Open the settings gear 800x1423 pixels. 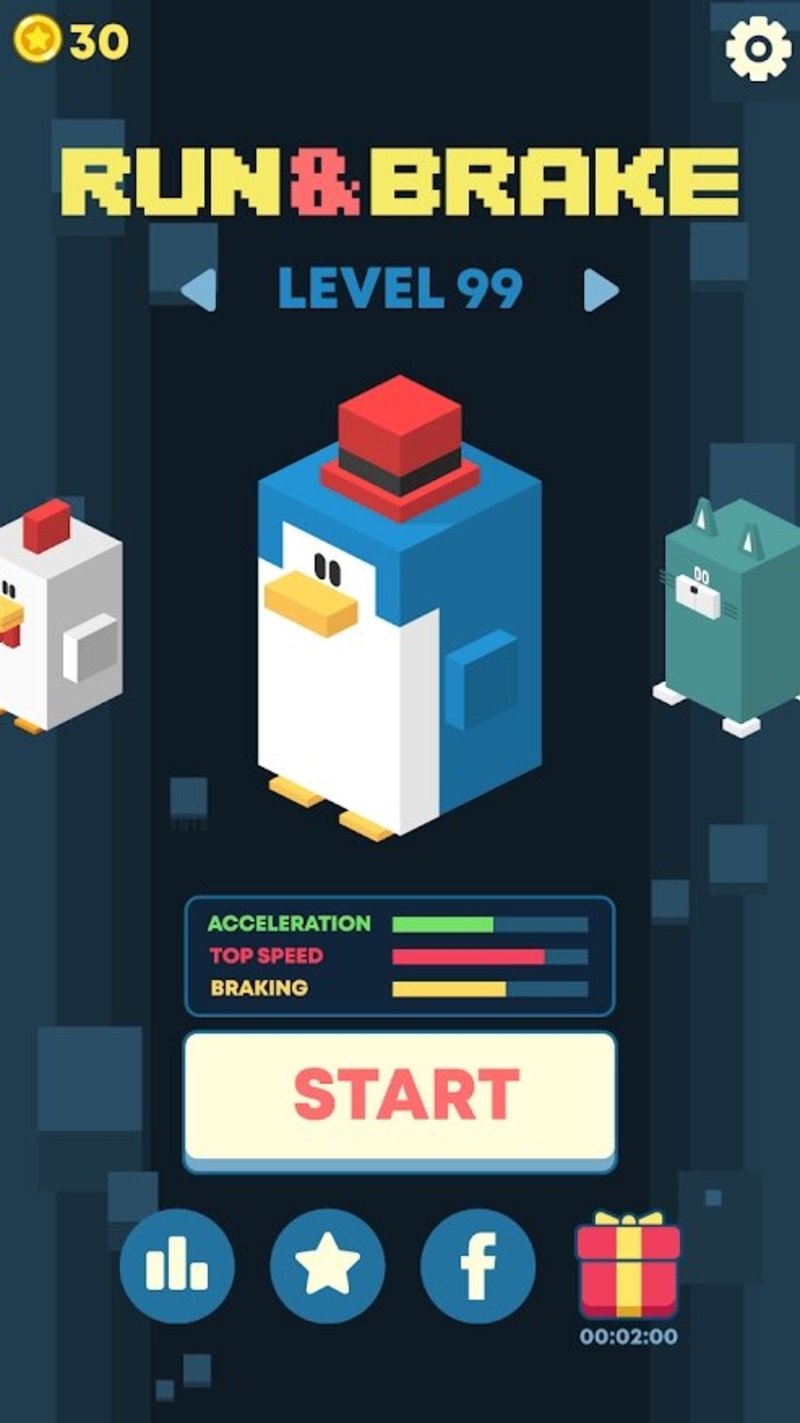tap(757, 48)
